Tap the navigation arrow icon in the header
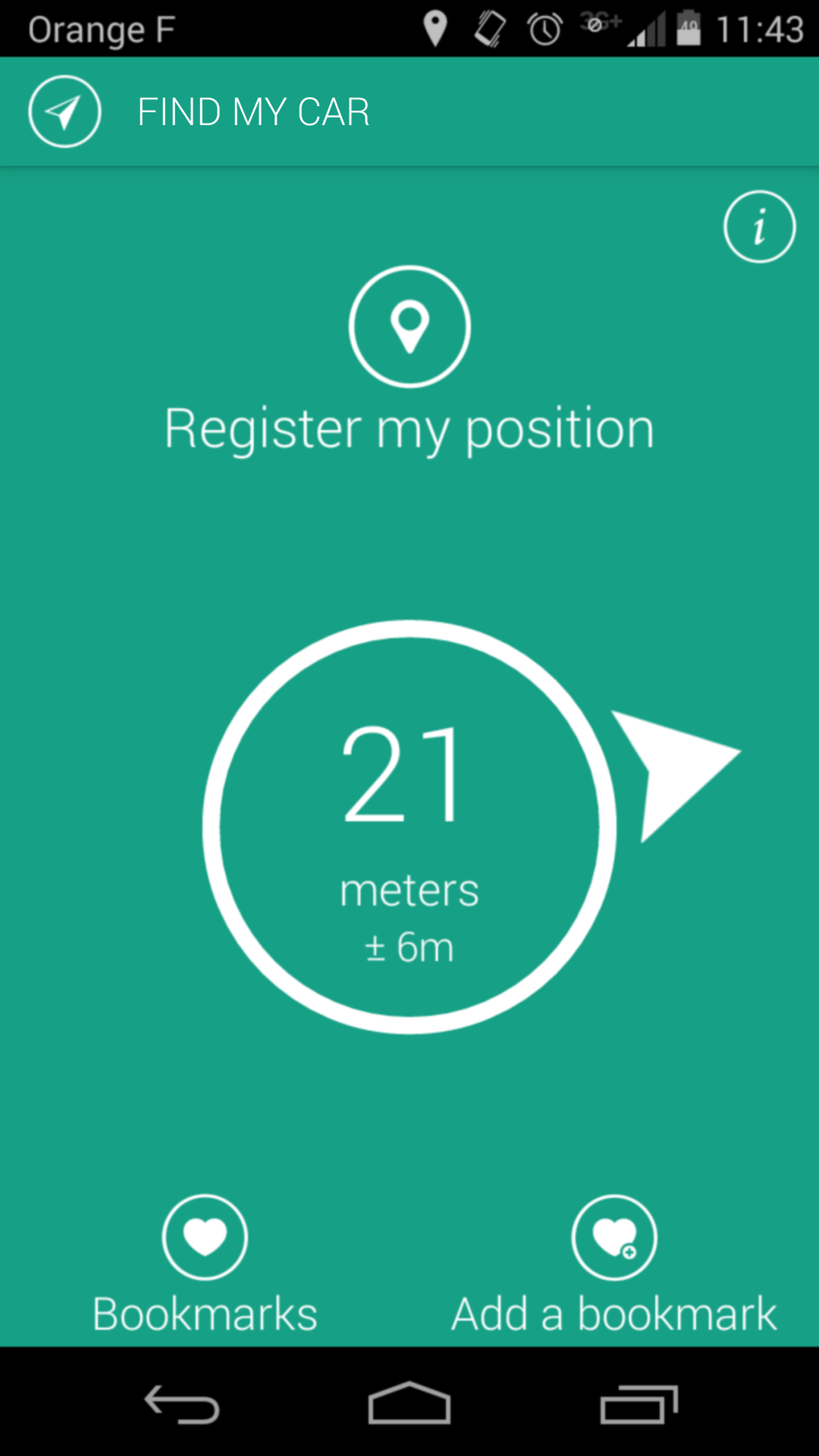The height and width of the screenshot is (1456, 819). click(64, 111)
